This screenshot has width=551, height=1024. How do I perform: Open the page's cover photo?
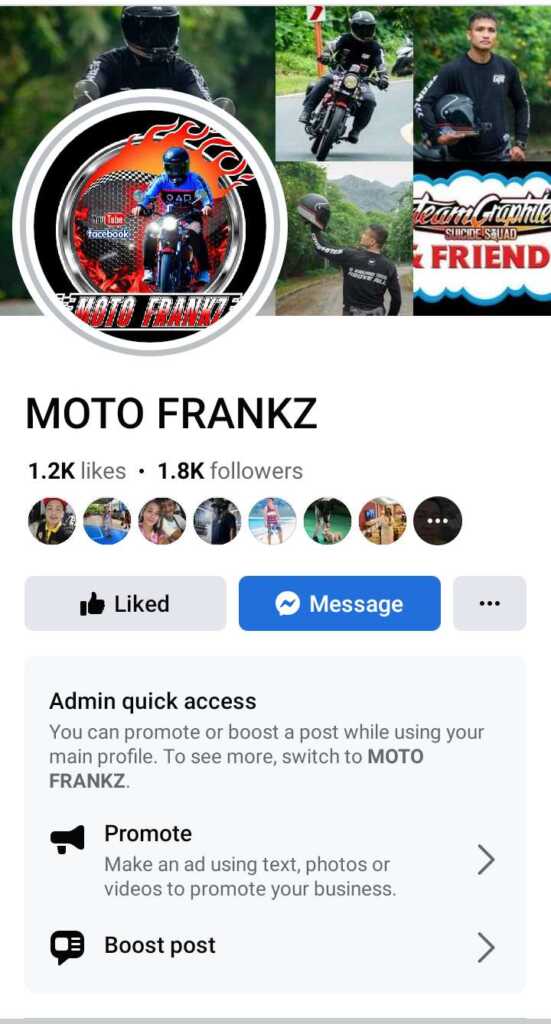click(411, 160)
